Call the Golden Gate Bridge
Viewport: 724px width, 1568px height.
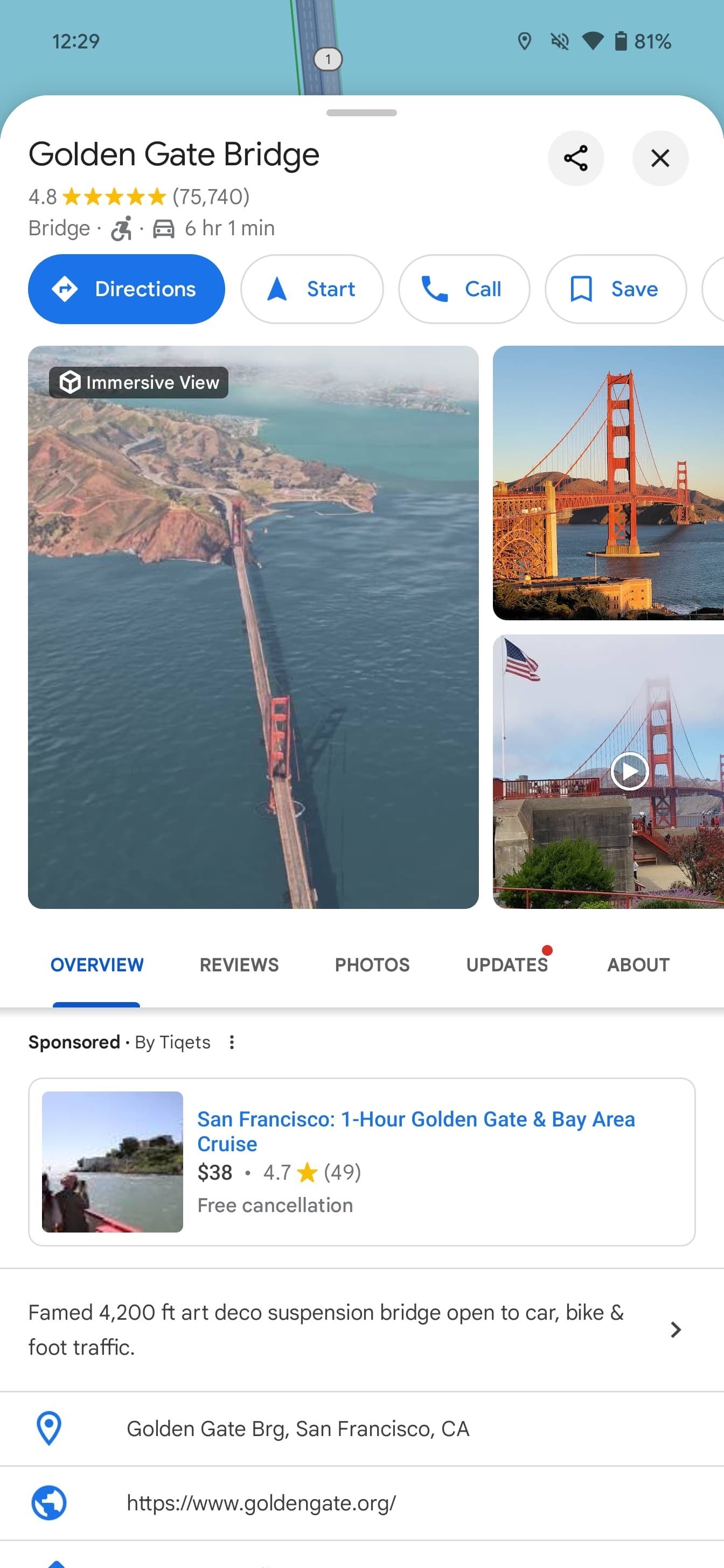tap(463, 289)
